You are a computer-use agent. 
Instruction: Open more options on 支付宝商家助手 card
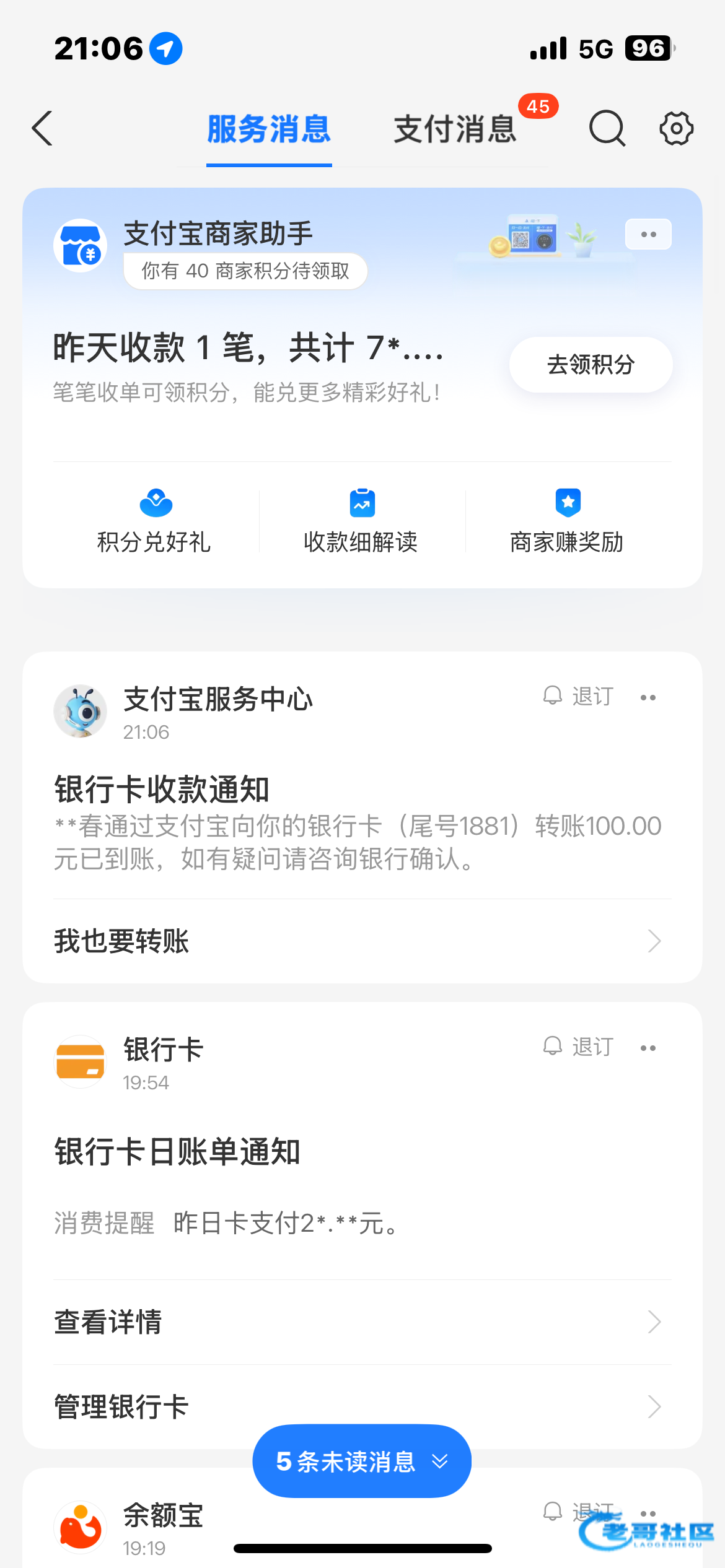[x=648, y=235]
